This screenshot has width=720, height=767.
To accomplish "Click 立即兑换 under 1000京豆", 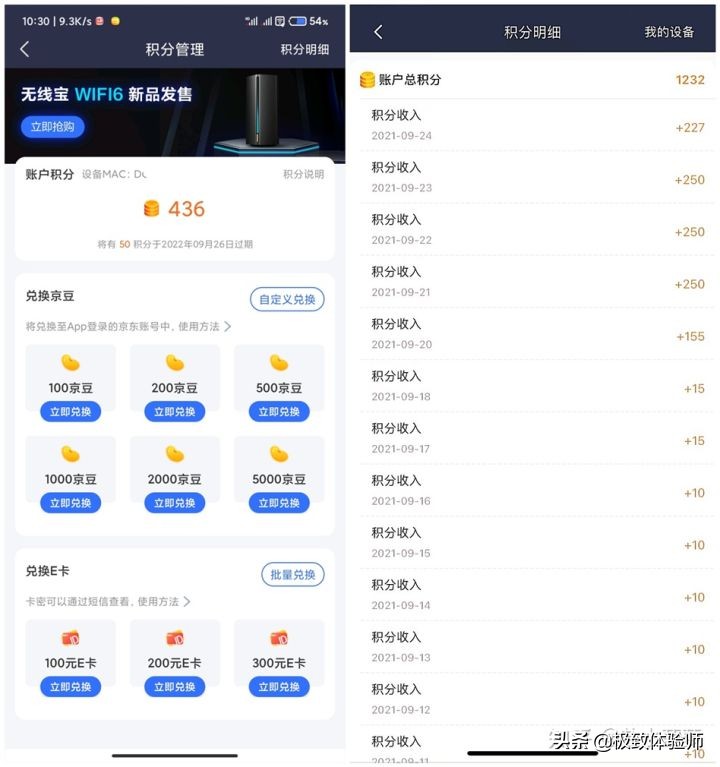I will click(x=69, y=503).
